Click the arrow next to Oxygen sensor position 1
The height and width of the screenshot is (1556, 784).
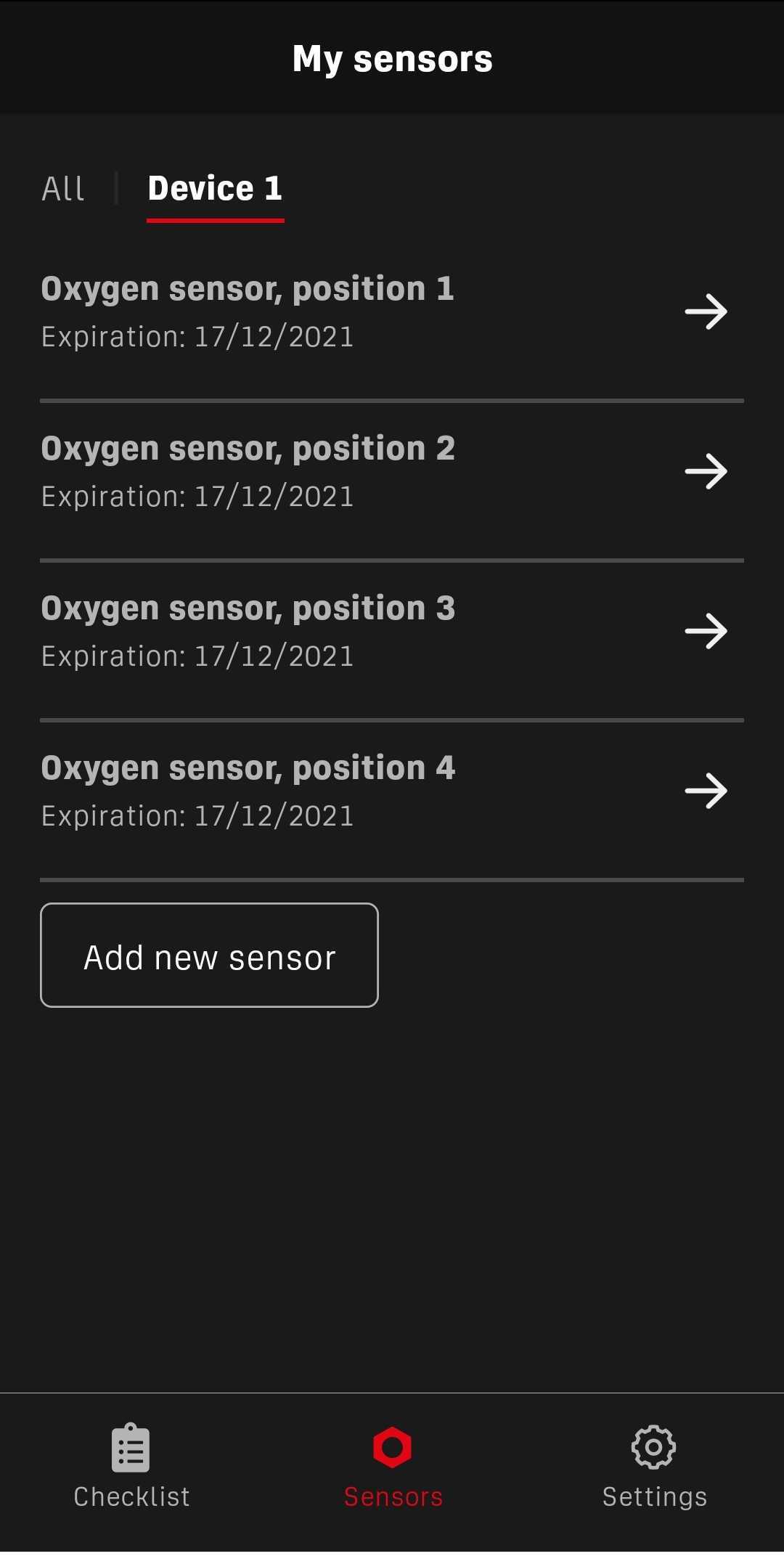tap(707, 312)
